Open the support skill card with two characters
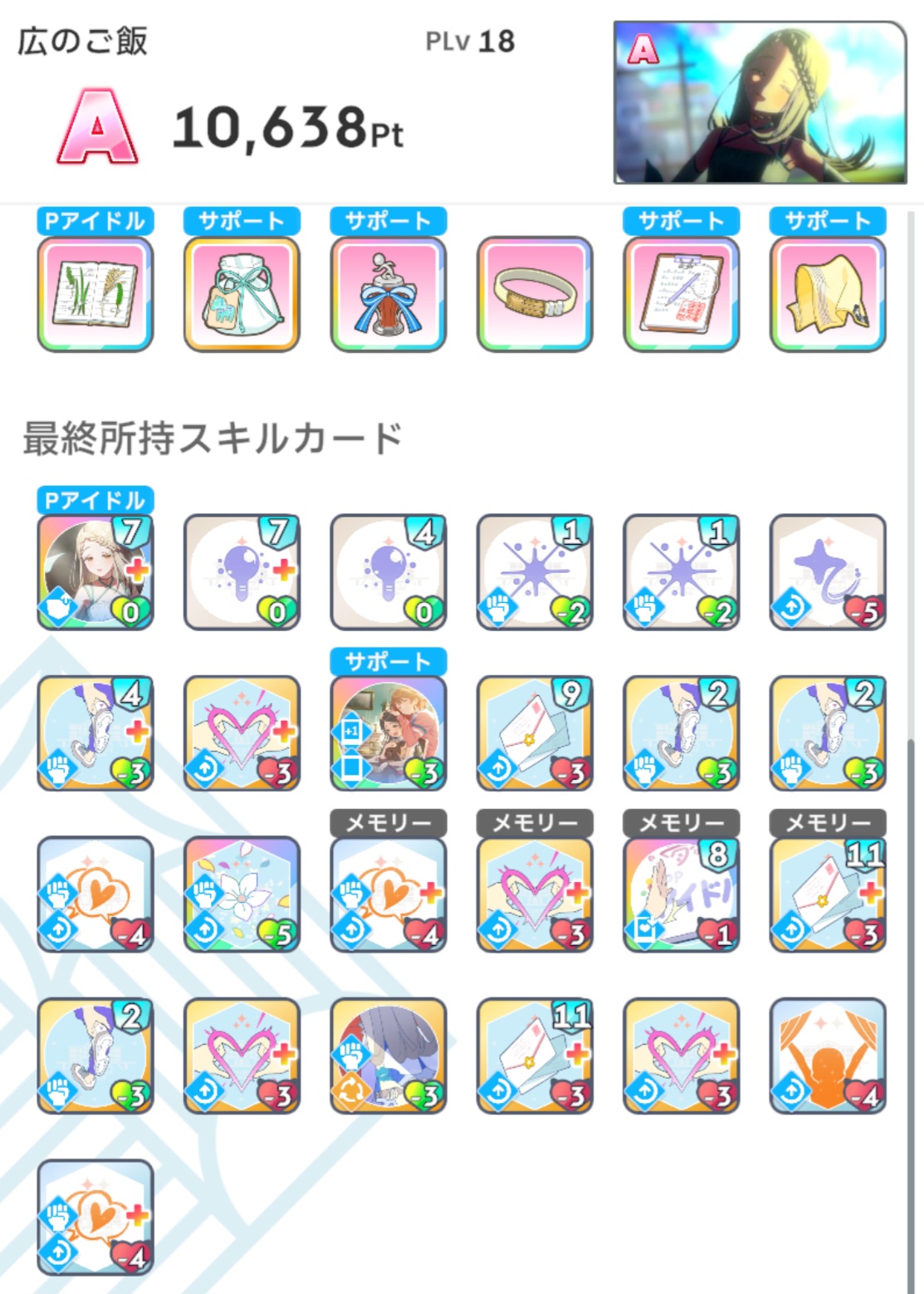The height and width of the screenshot is (1294, 924). [x=388, y=733]
